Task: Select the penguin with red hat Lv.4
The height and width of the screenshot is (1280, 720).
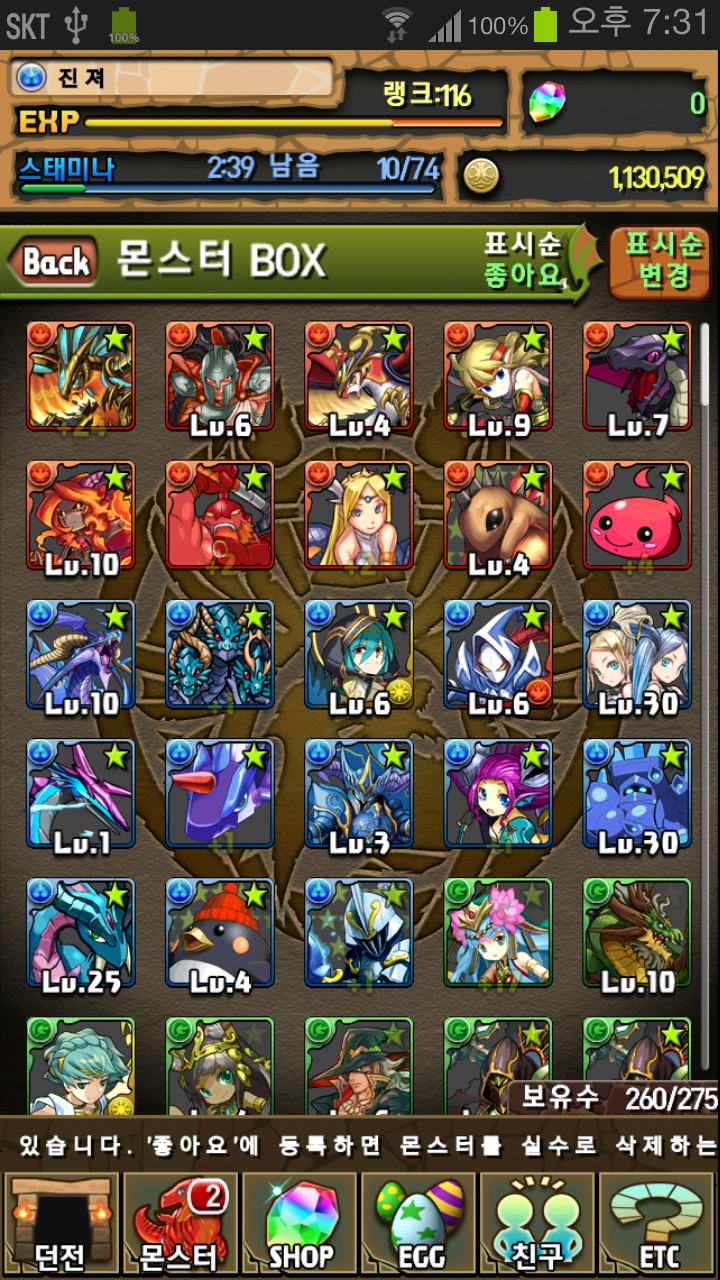Action: click(x=219, y=932)
